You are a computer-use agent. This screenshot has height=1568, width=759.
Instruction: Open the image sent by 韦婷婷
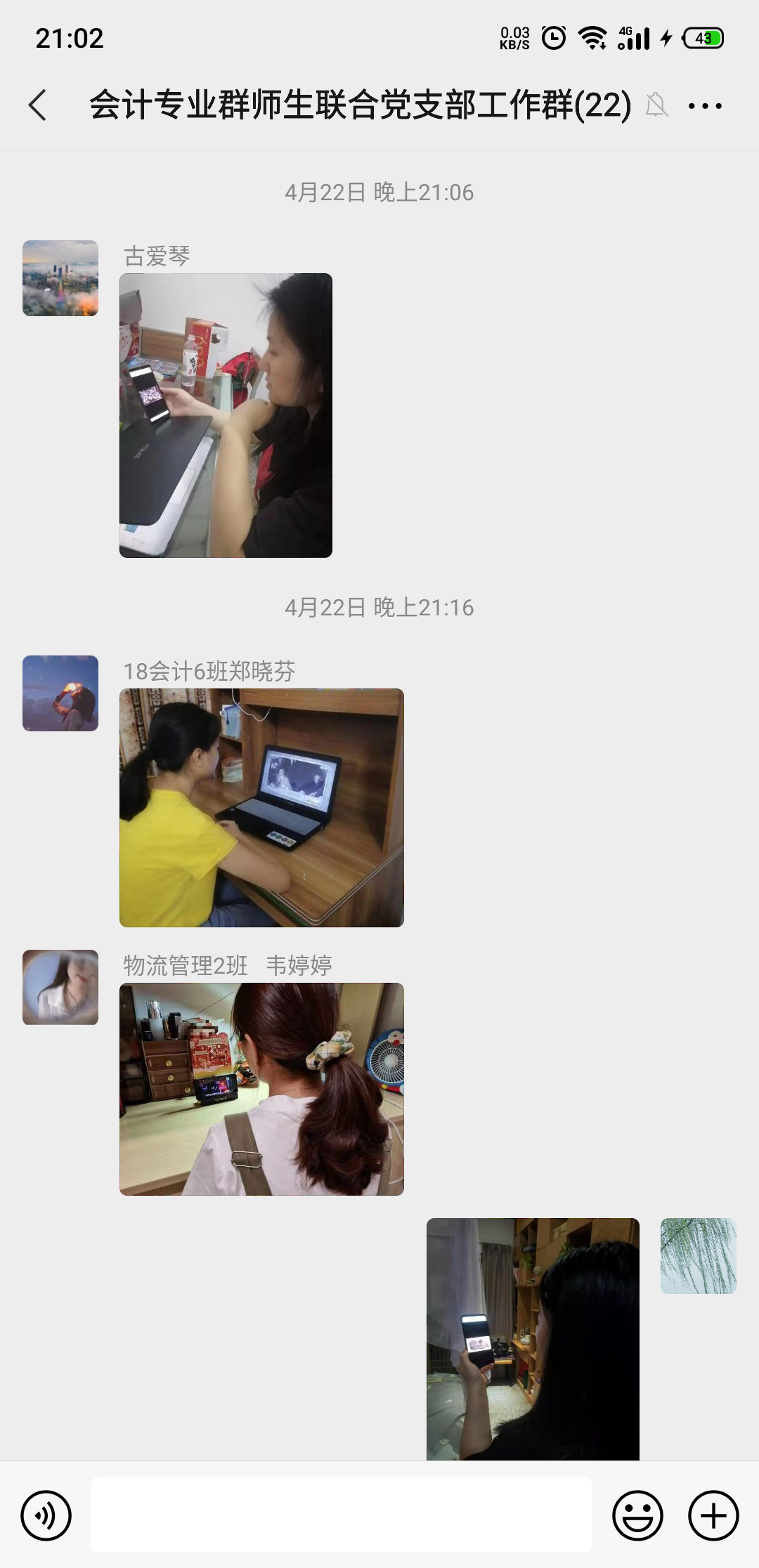261,1089
